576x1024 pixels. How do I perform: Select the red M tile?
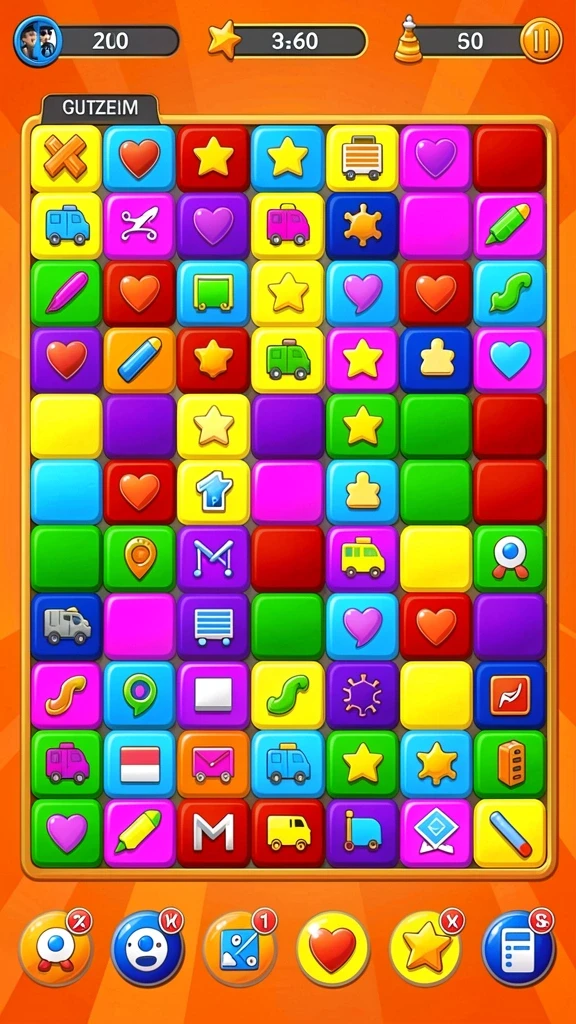(213, 833)
